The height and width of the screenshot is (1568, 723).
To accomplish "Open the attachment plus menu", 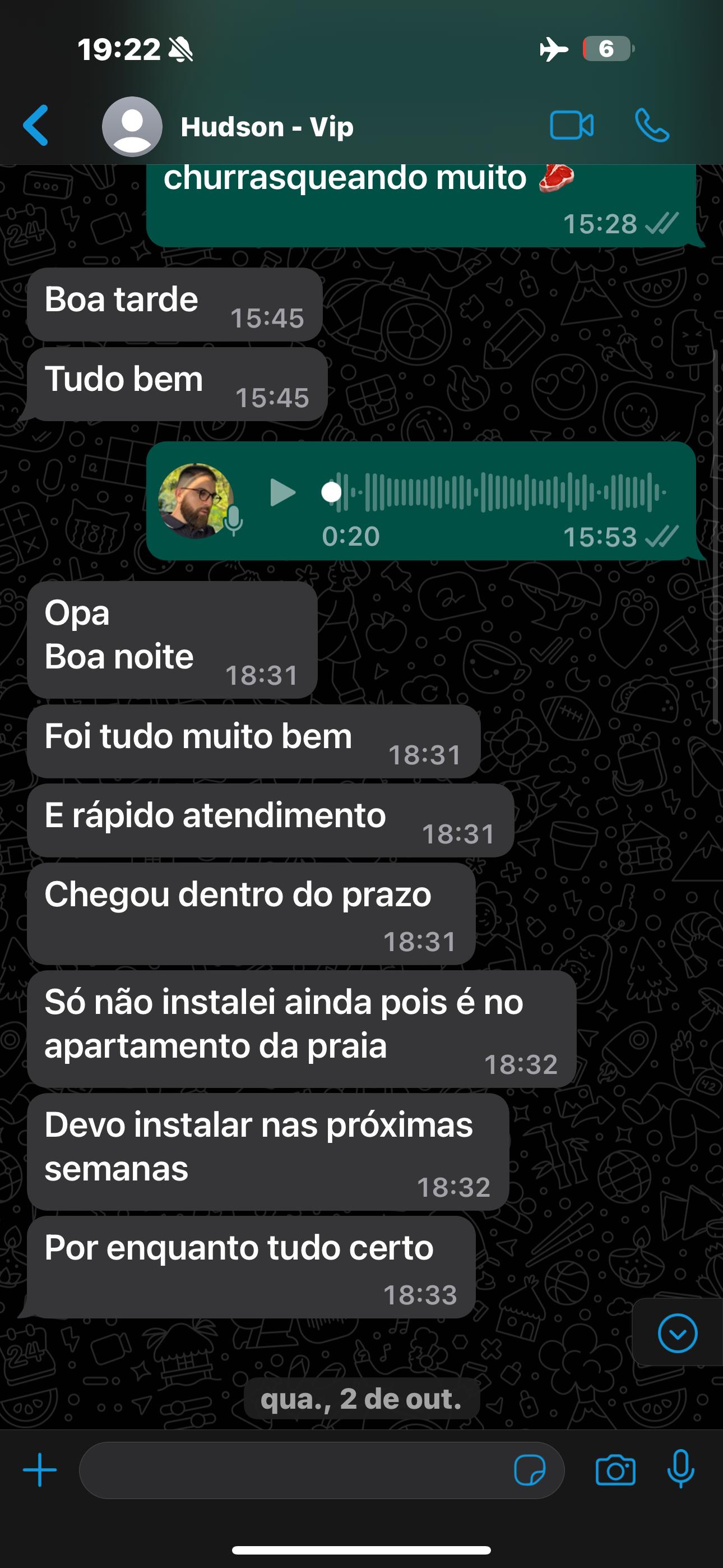I will click(40, 1470).
